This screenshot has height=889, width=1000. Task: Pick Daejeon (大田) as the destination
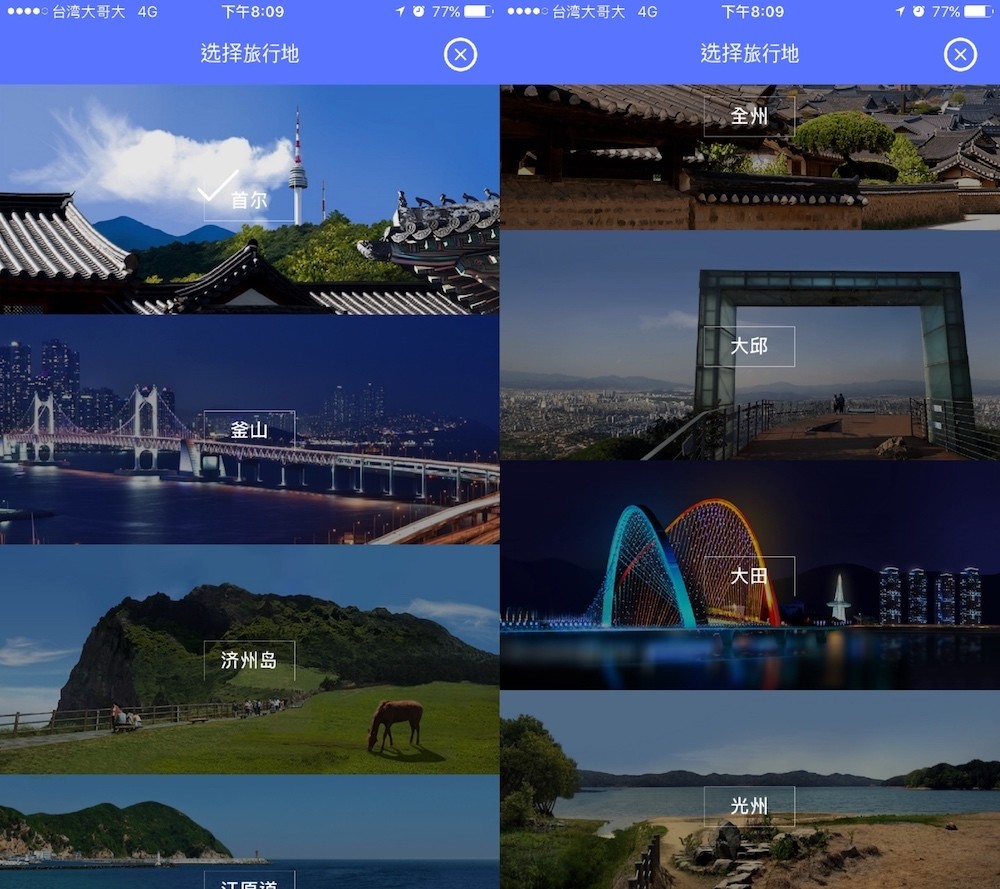point(749,576)
